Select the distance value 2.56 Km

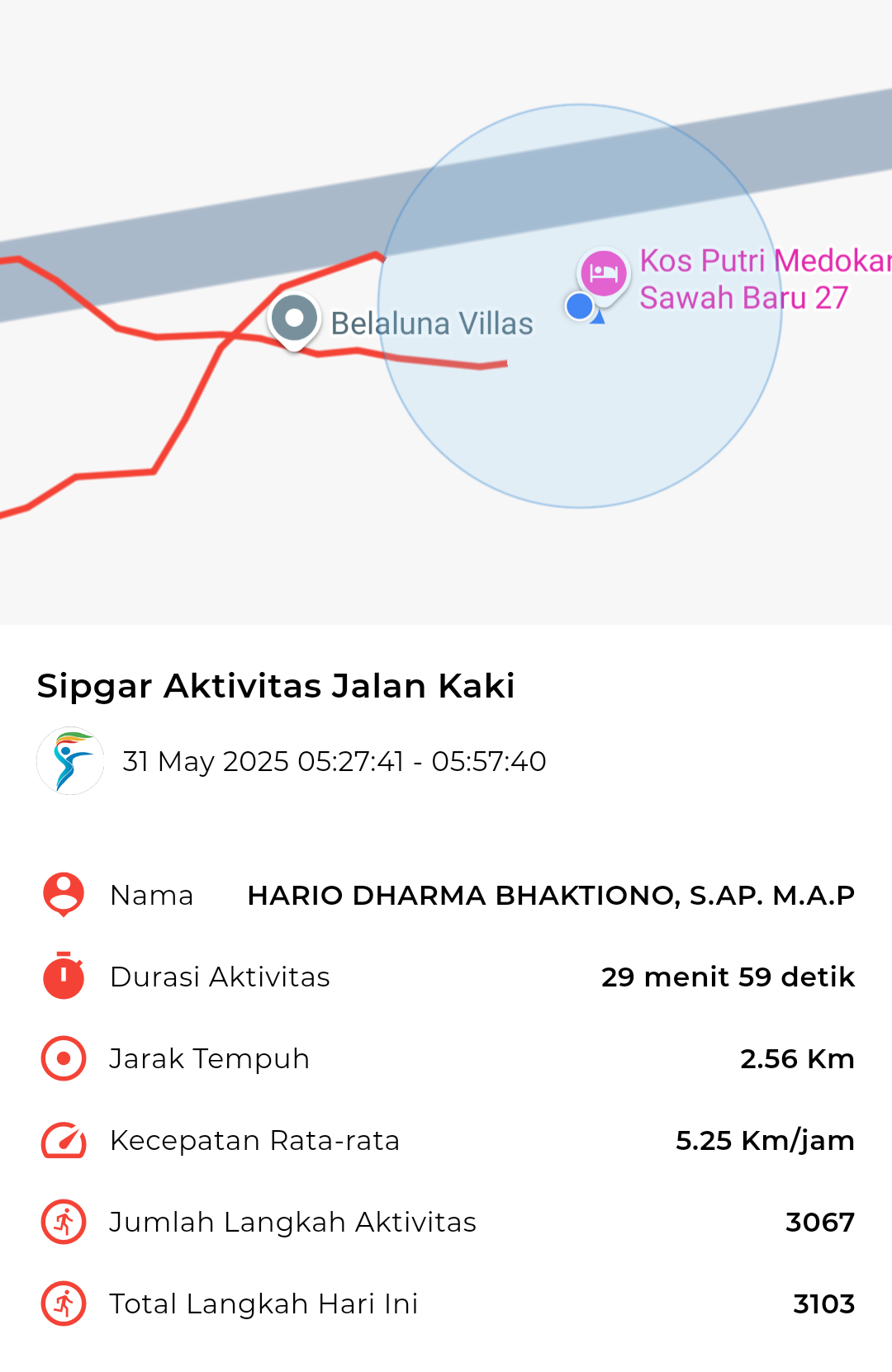[x=798, y=1057]
